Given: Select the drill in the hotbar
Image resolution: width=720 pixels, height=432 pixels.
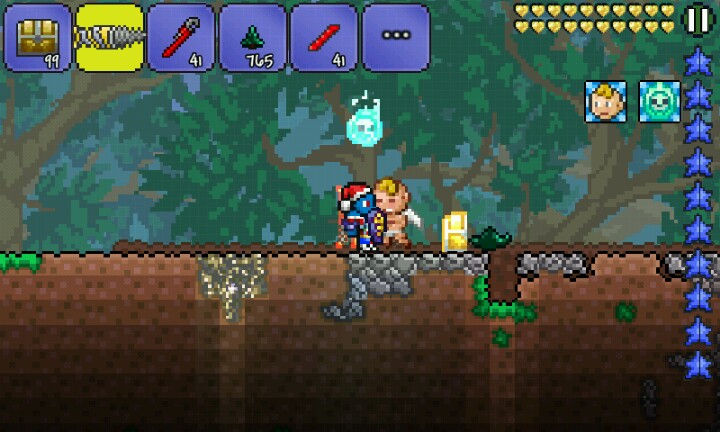Looking at the screenshot, I should (110, 37).
